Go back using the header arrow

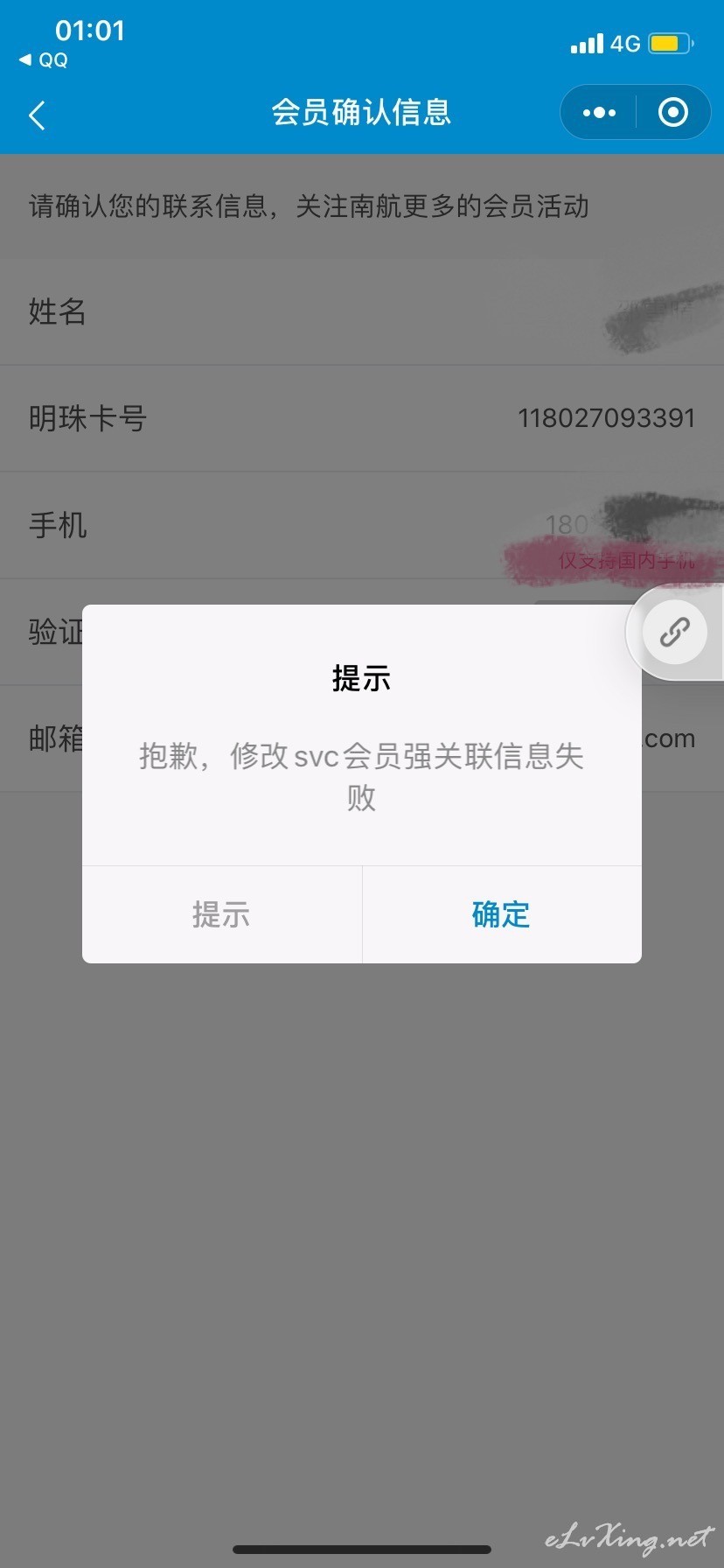click(x=37, y=115)
